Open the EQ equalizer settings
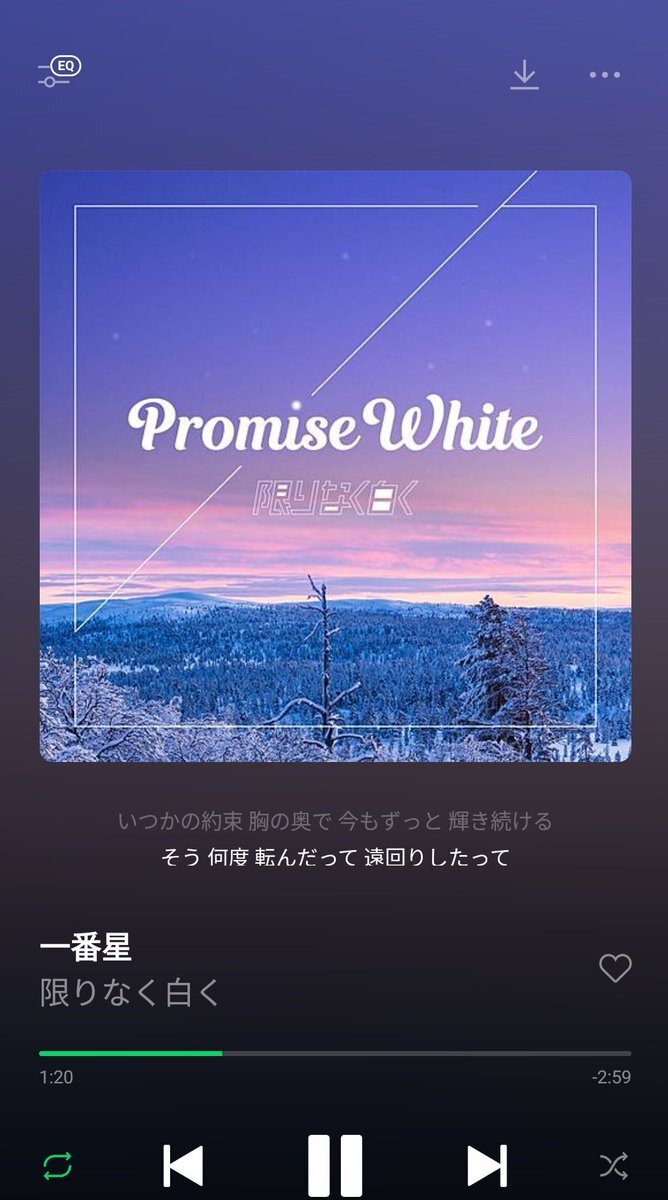Image resolution: width=668 pixels, height=1200 pixels. click(x=59, y=71)
